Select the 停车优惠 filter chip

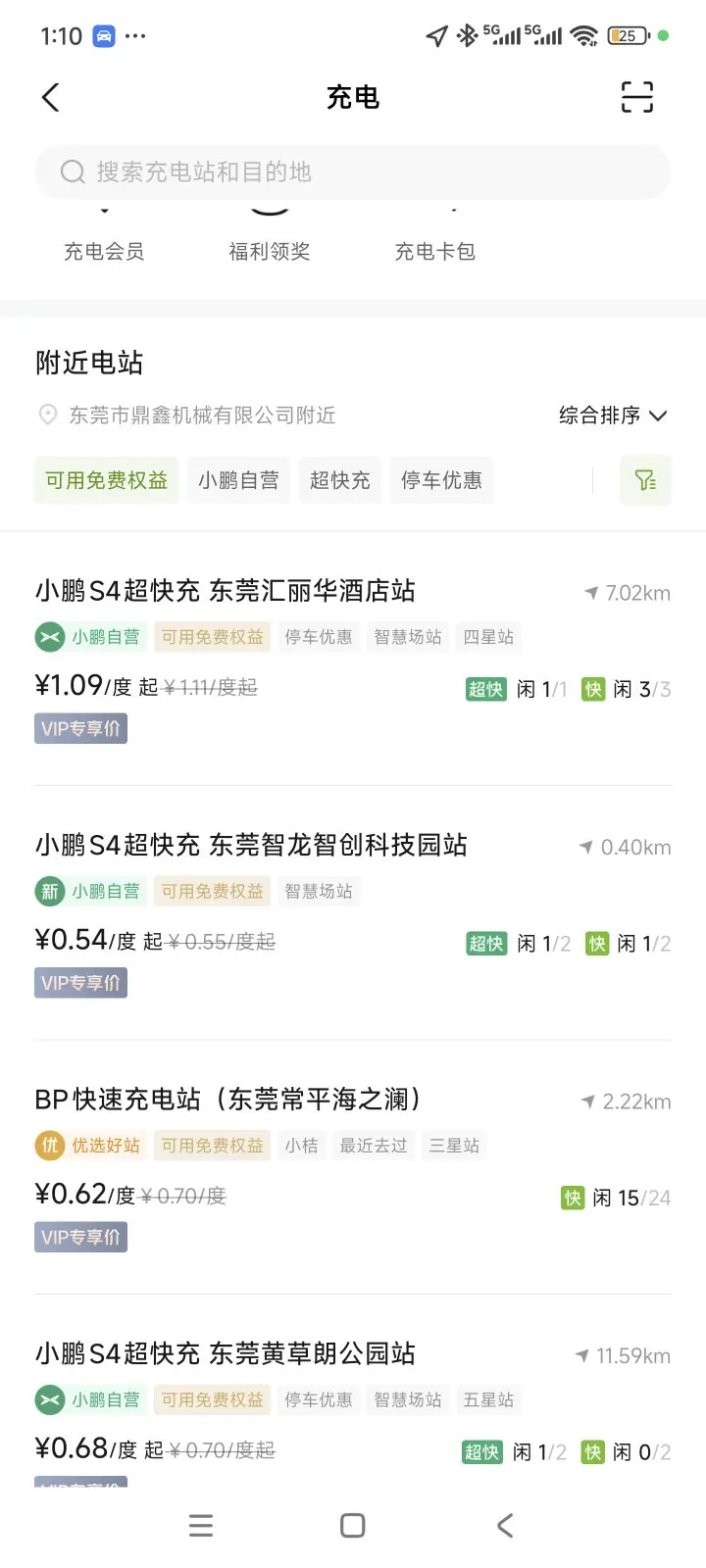coord(441,480)
